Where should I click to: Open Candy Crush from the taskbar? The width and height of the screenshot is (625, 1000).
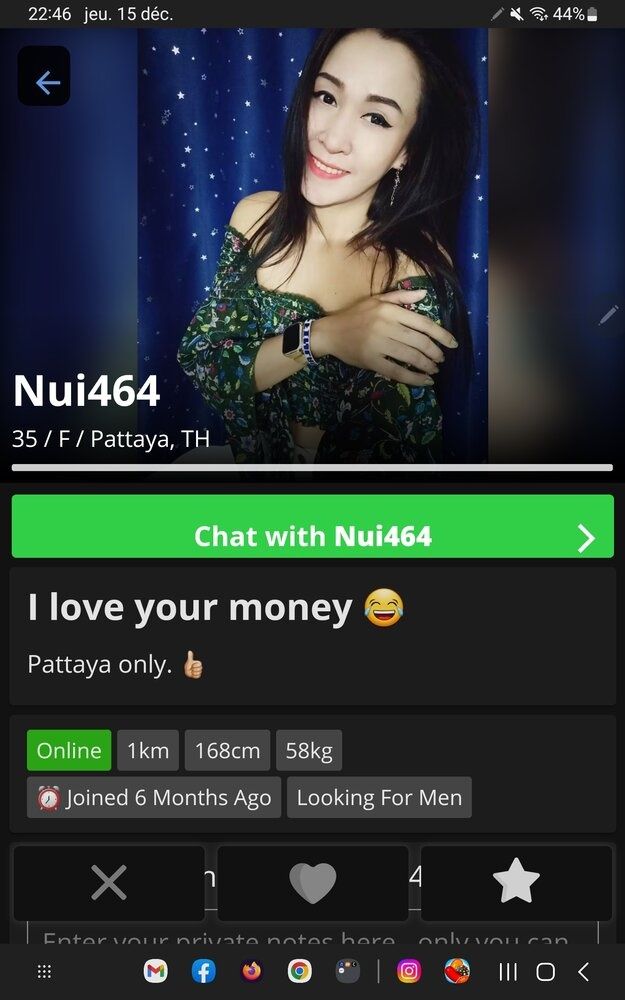pyautogui.click(x=457, y=971)
